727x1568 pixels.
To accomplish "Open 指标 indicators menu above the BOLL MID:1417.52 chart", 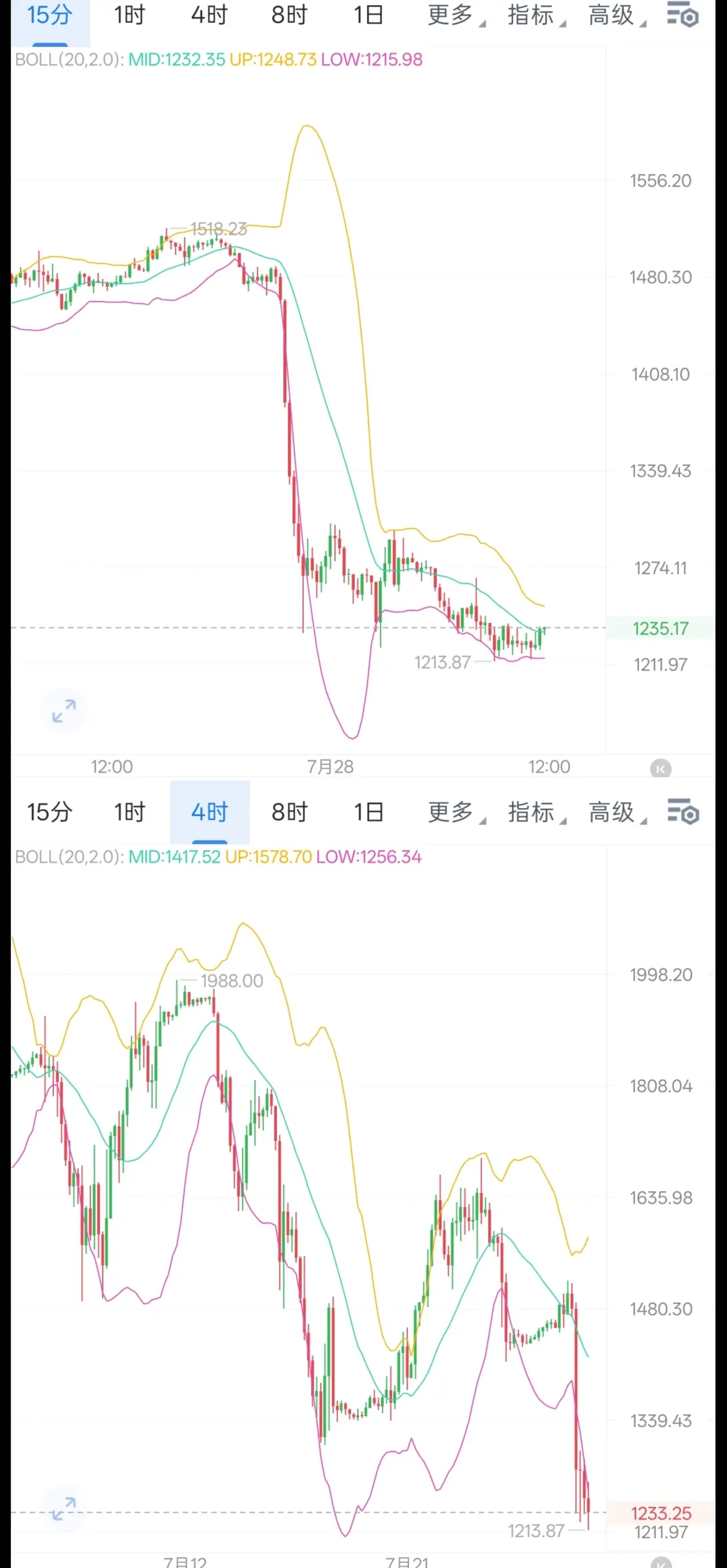I will point(536,812).
